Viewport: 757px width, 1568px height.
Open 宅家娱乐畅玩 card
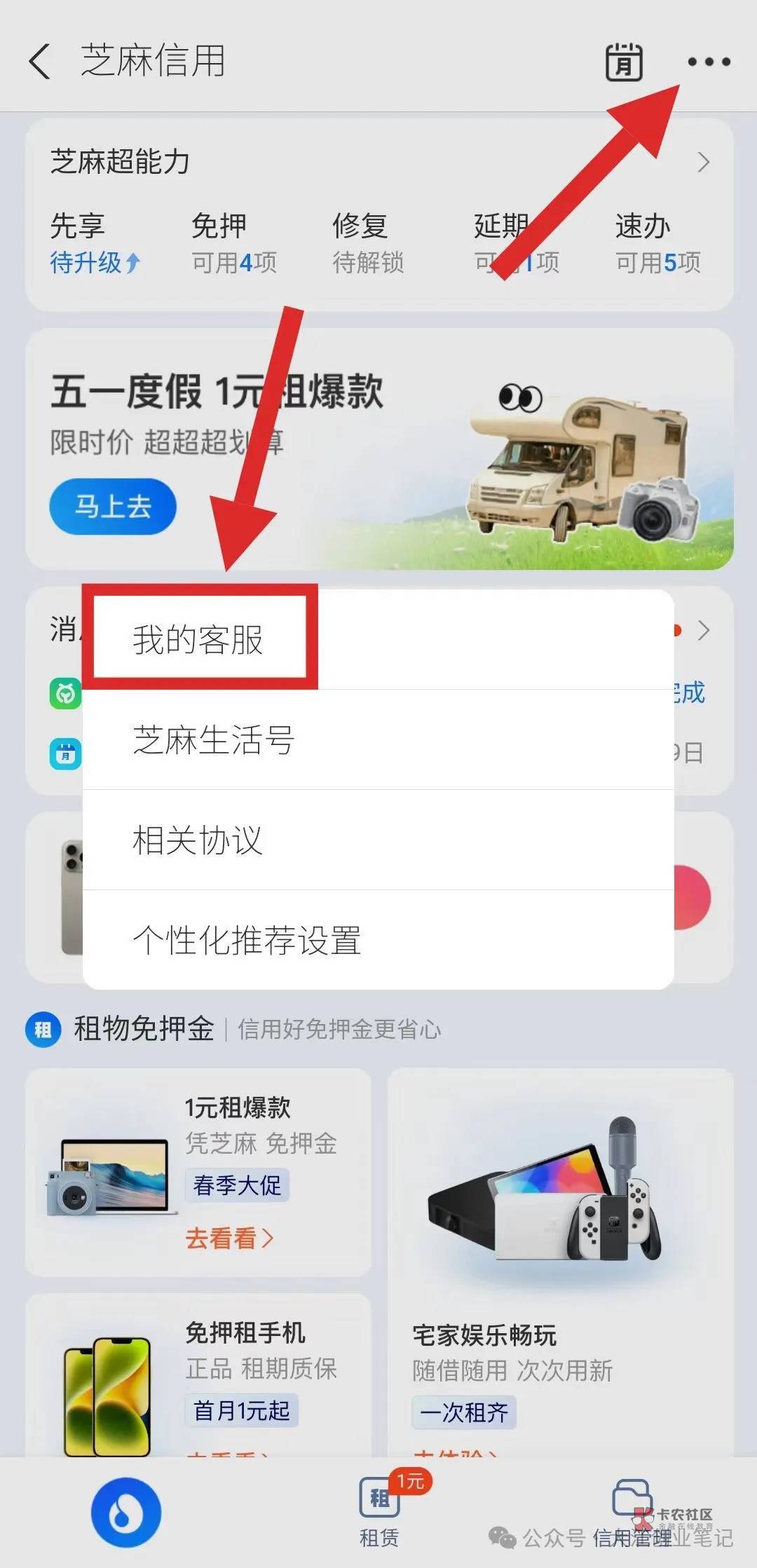561,1262
